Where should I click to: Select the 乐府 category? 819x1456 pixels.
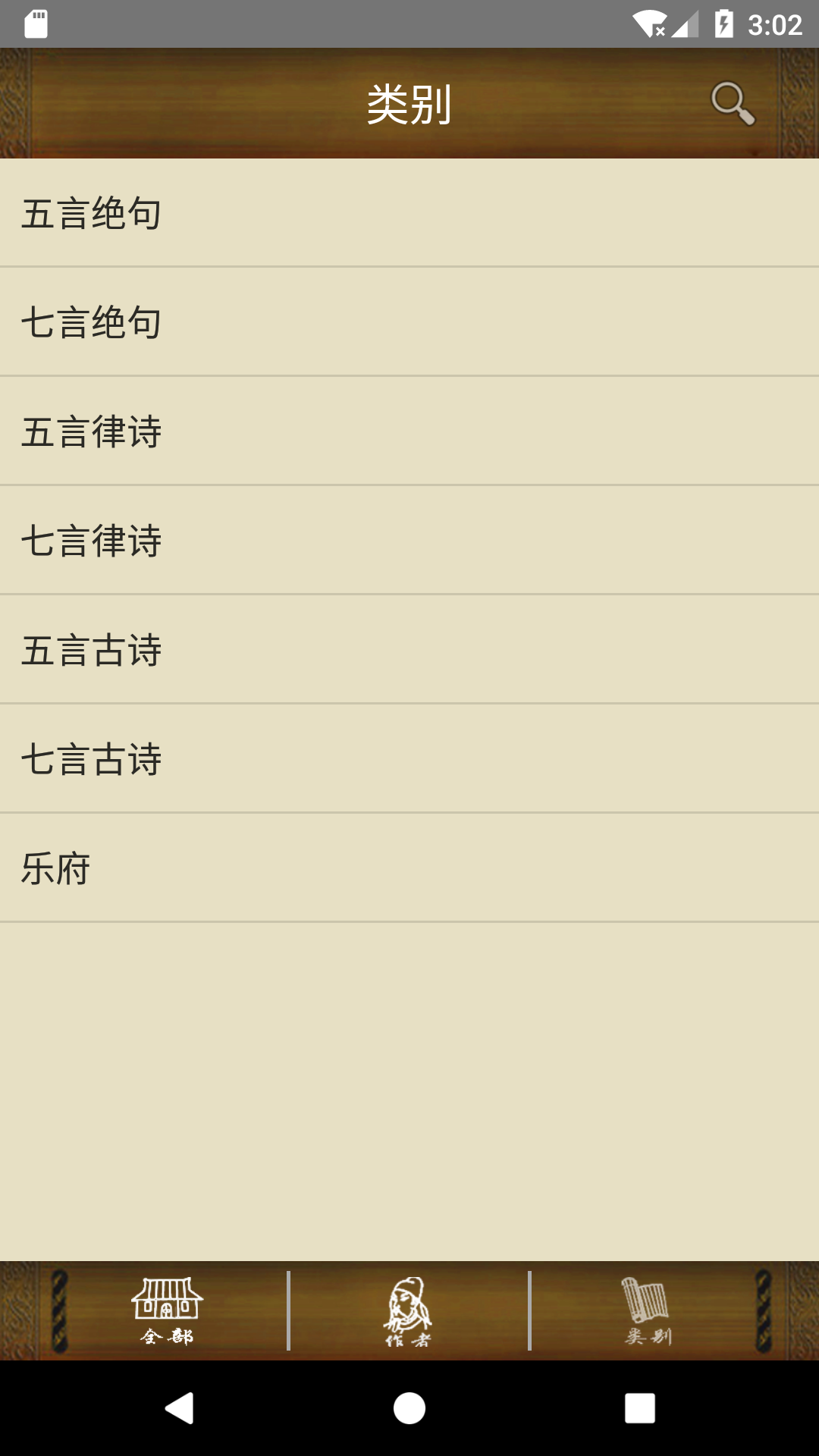tap(409, 867)
